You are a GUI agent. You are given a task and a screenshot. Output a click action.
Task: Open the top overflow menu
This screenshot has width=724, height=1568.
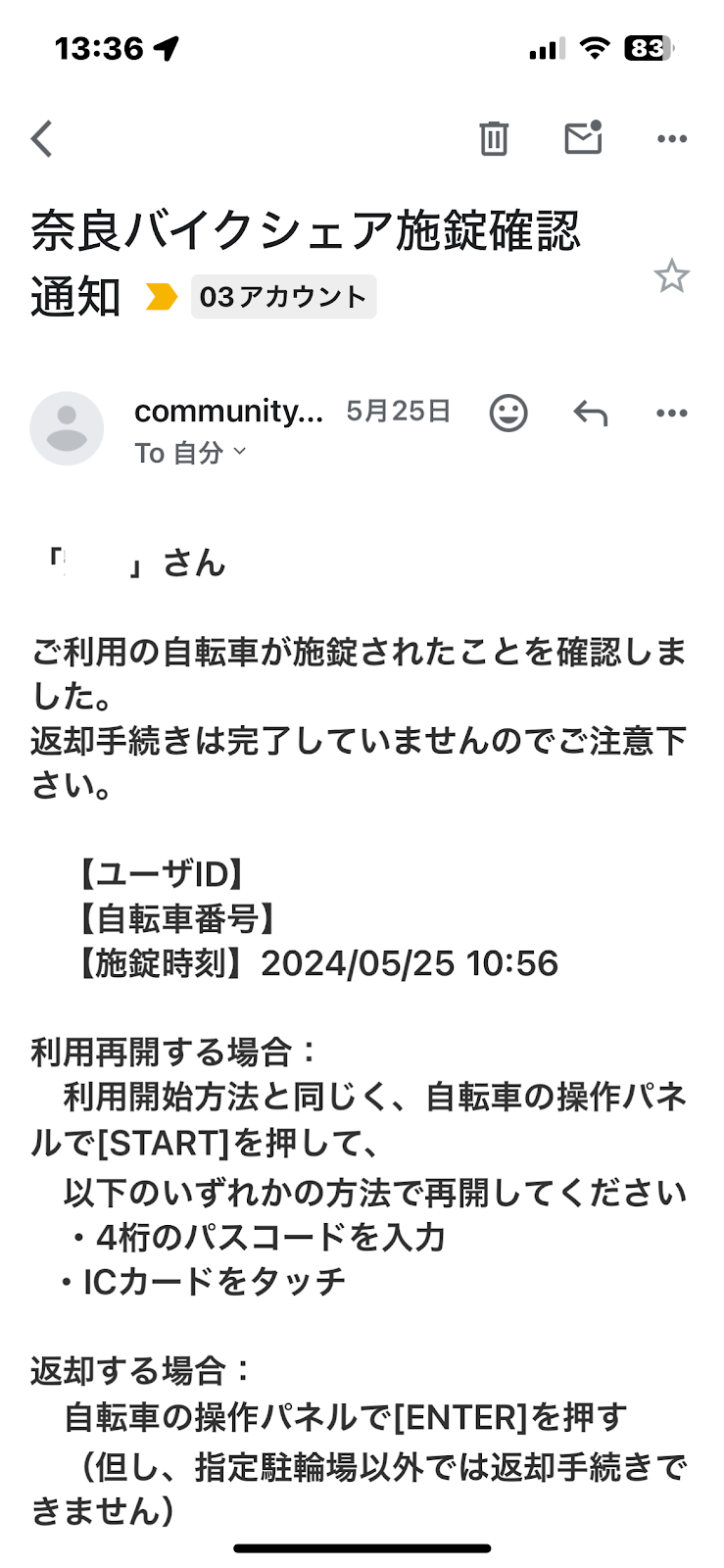click(672, 139)
